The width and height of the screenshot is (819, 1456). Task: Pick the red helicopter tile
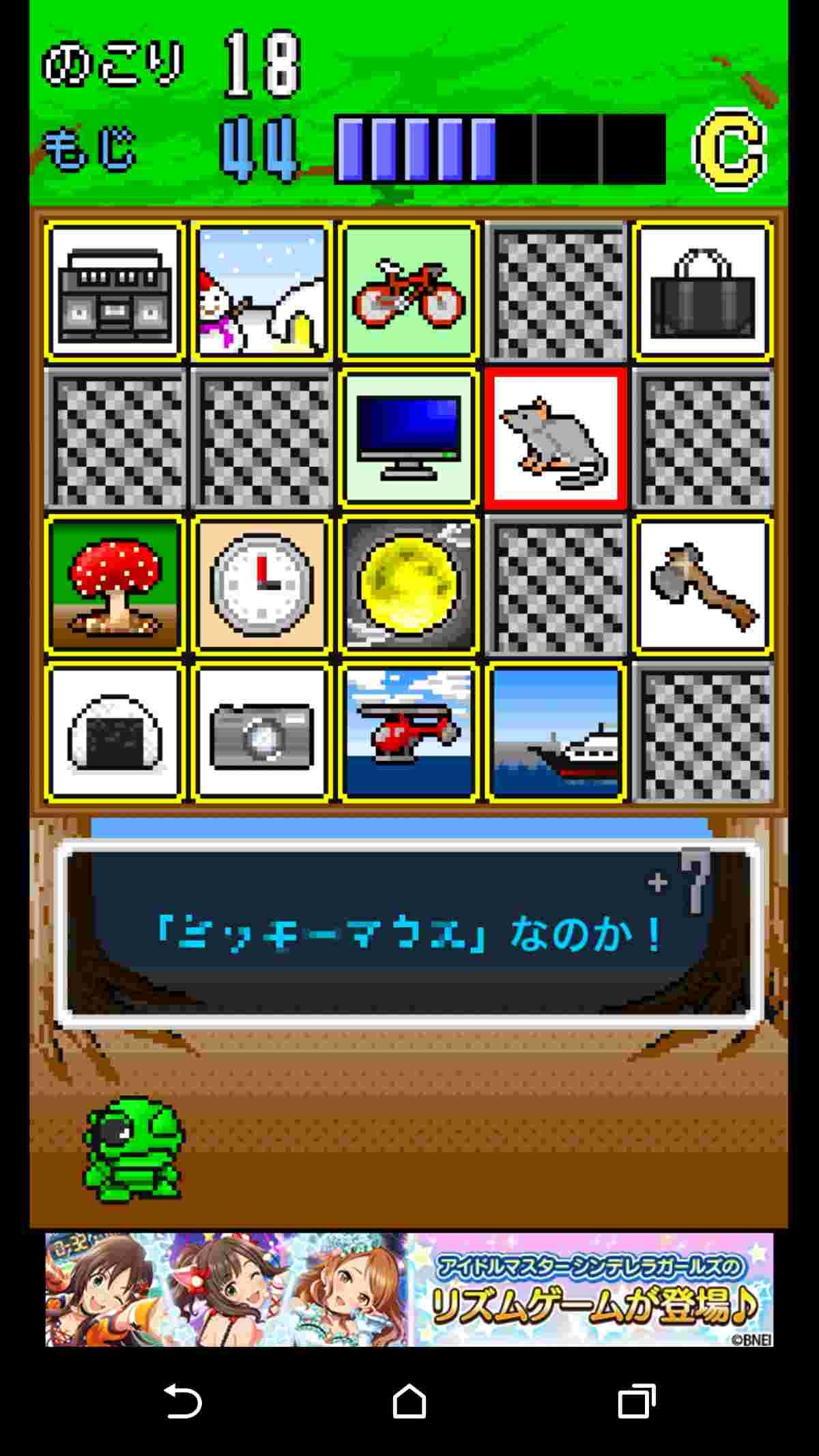[408, 732]
